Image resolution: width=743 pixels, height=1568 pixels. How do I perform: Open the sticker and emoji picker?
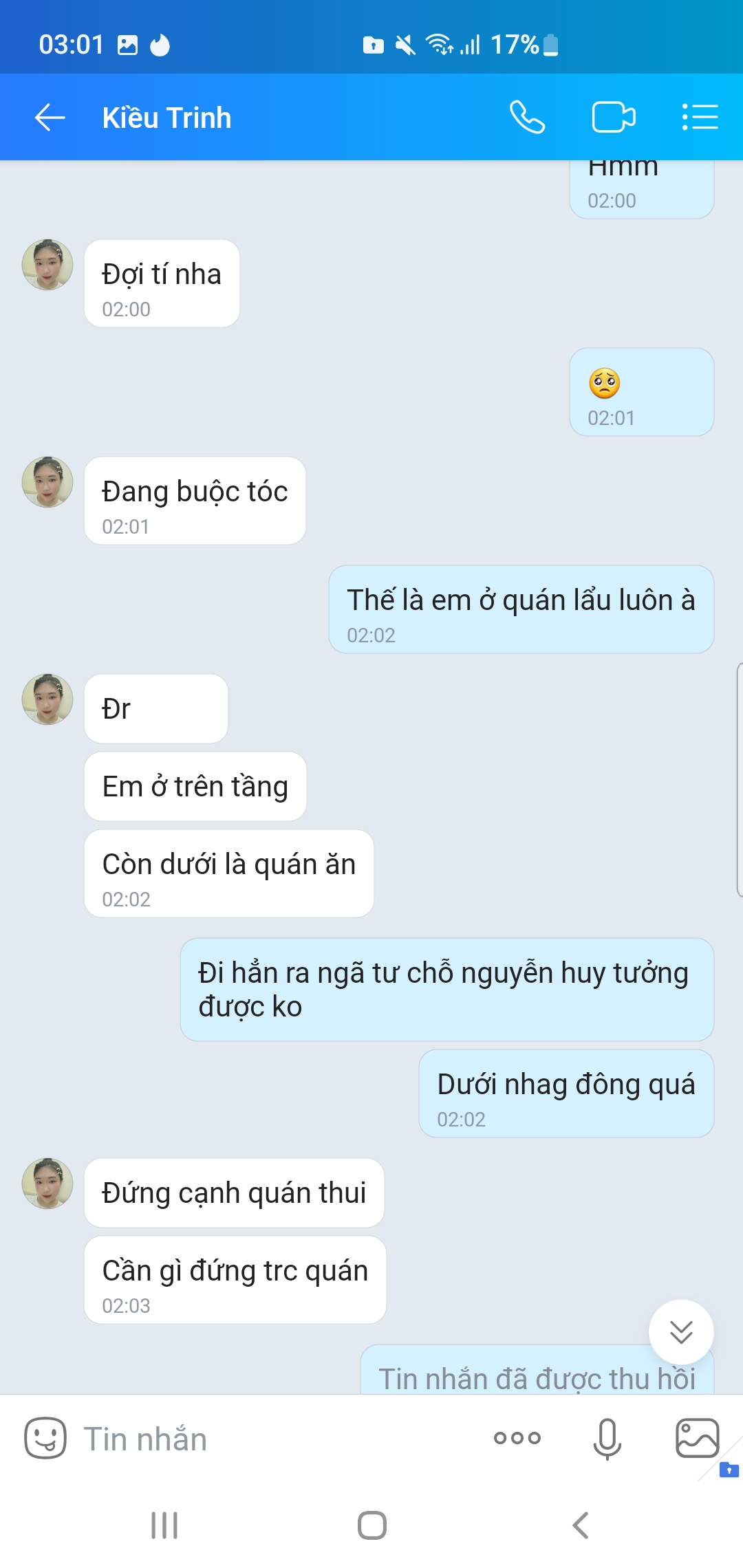pos(45,1438)
